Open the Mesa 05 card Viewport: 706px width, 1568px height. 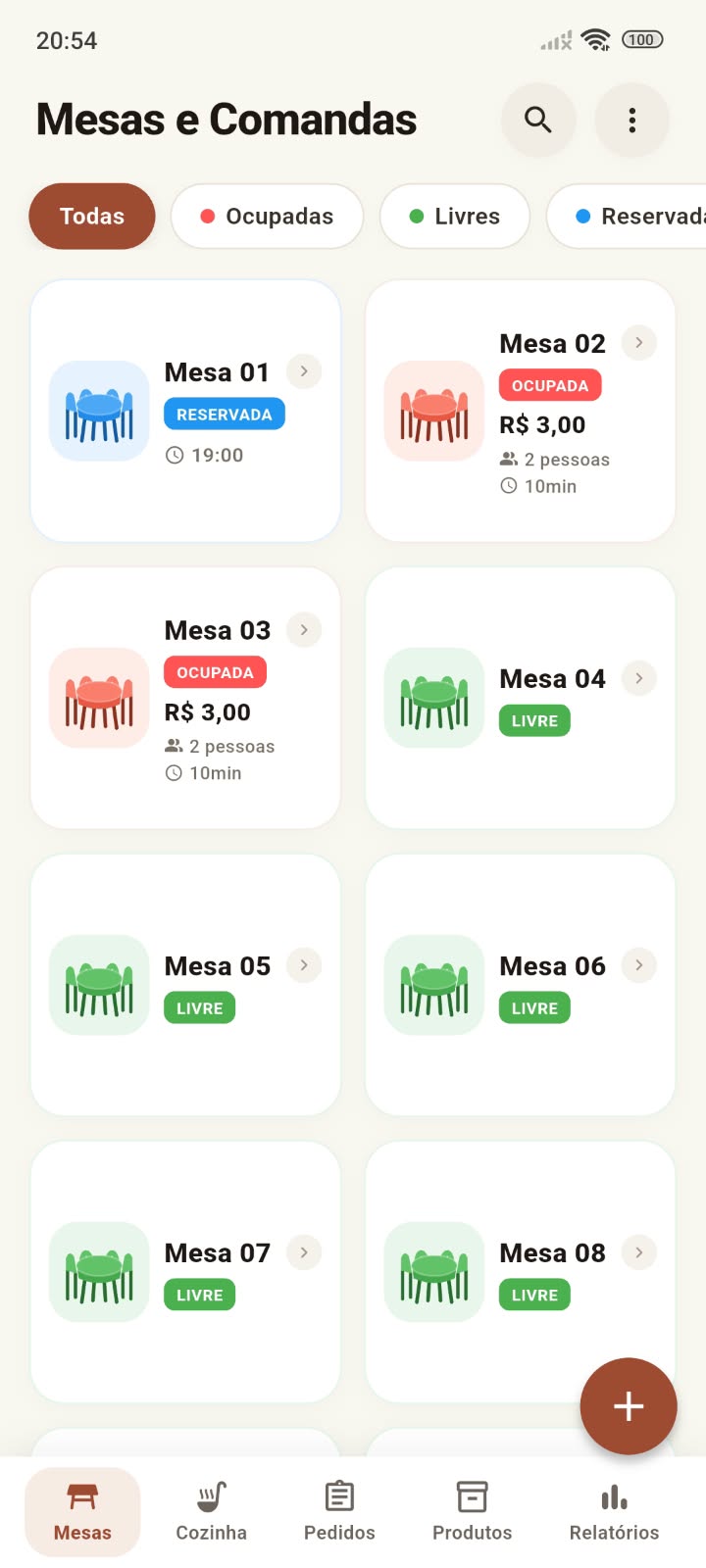[185, 985]
